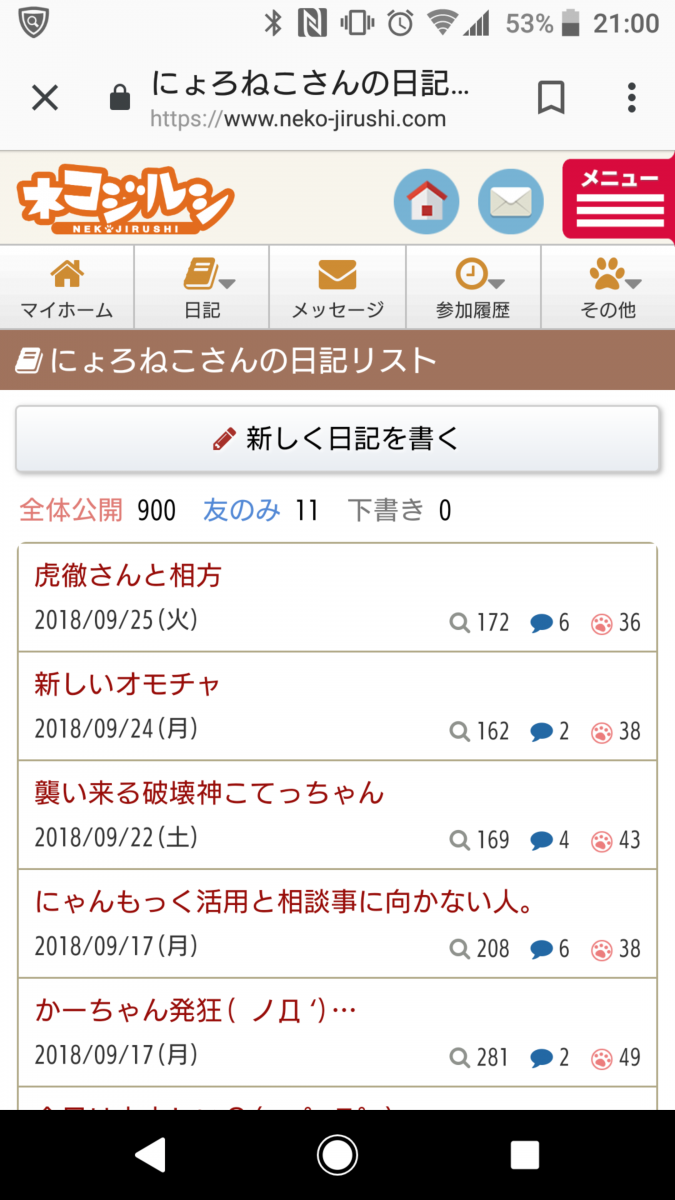
Task: Open the かーちゃん発狂 diary entry
Action: (x=196, y=1011)
